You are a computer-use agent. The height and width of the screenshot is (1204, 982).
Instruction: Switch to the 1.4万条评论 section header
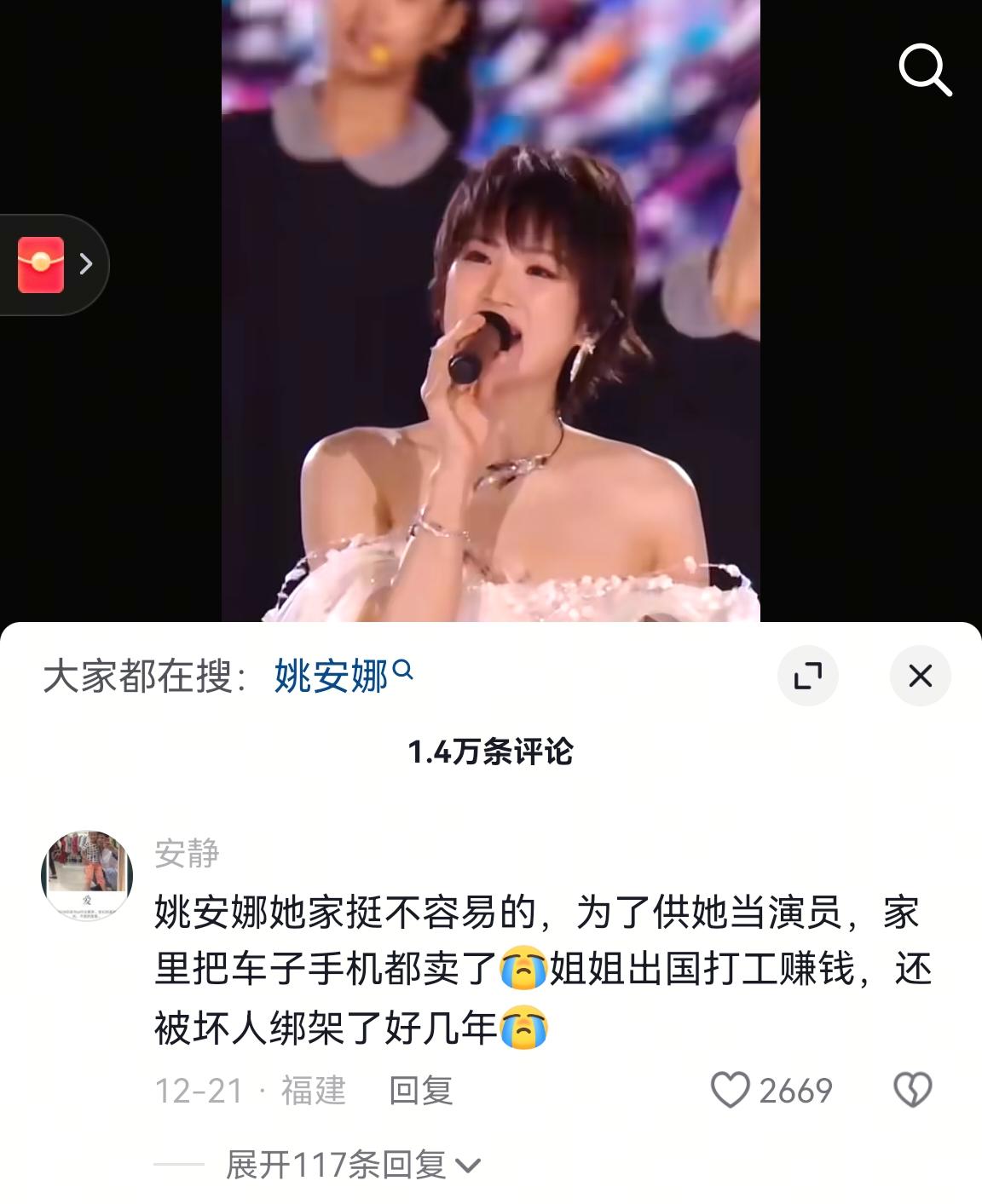[491, 754]
